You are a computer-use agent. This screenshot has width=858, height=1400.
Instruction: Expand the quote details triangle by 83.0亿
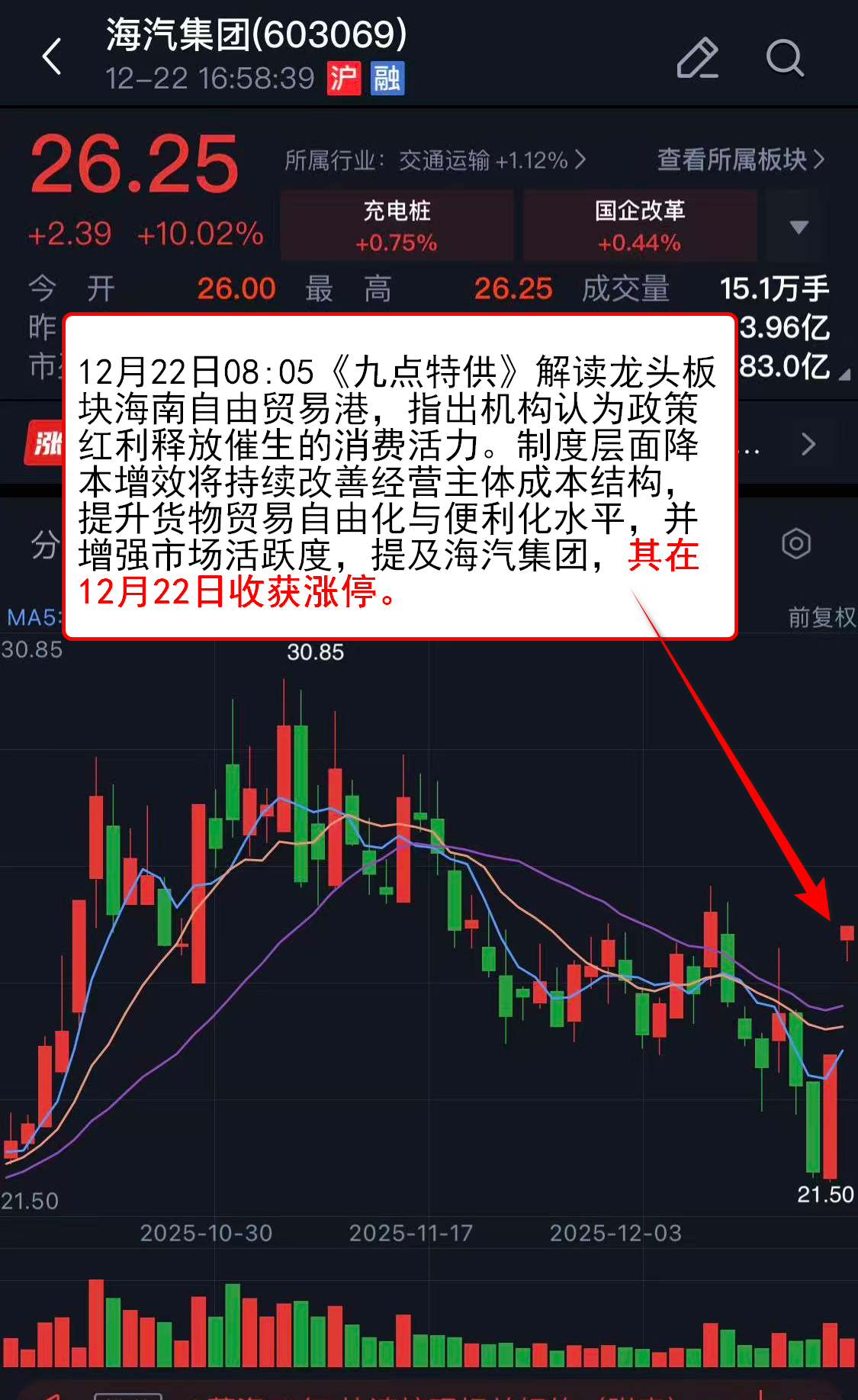point(844,375)
